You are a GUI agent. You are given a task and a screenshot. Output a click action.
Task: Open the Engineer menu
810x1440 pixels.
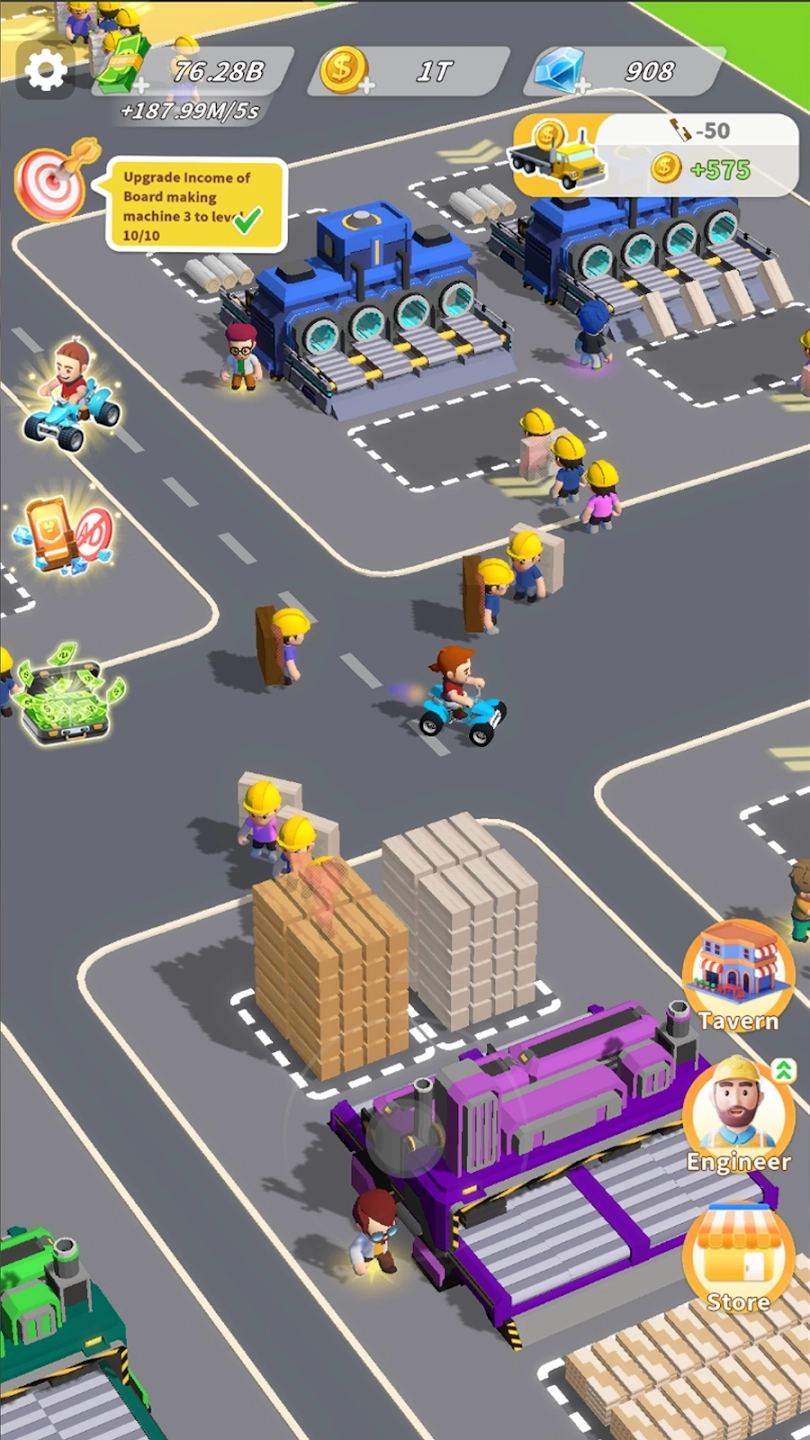coord(738,1113)
